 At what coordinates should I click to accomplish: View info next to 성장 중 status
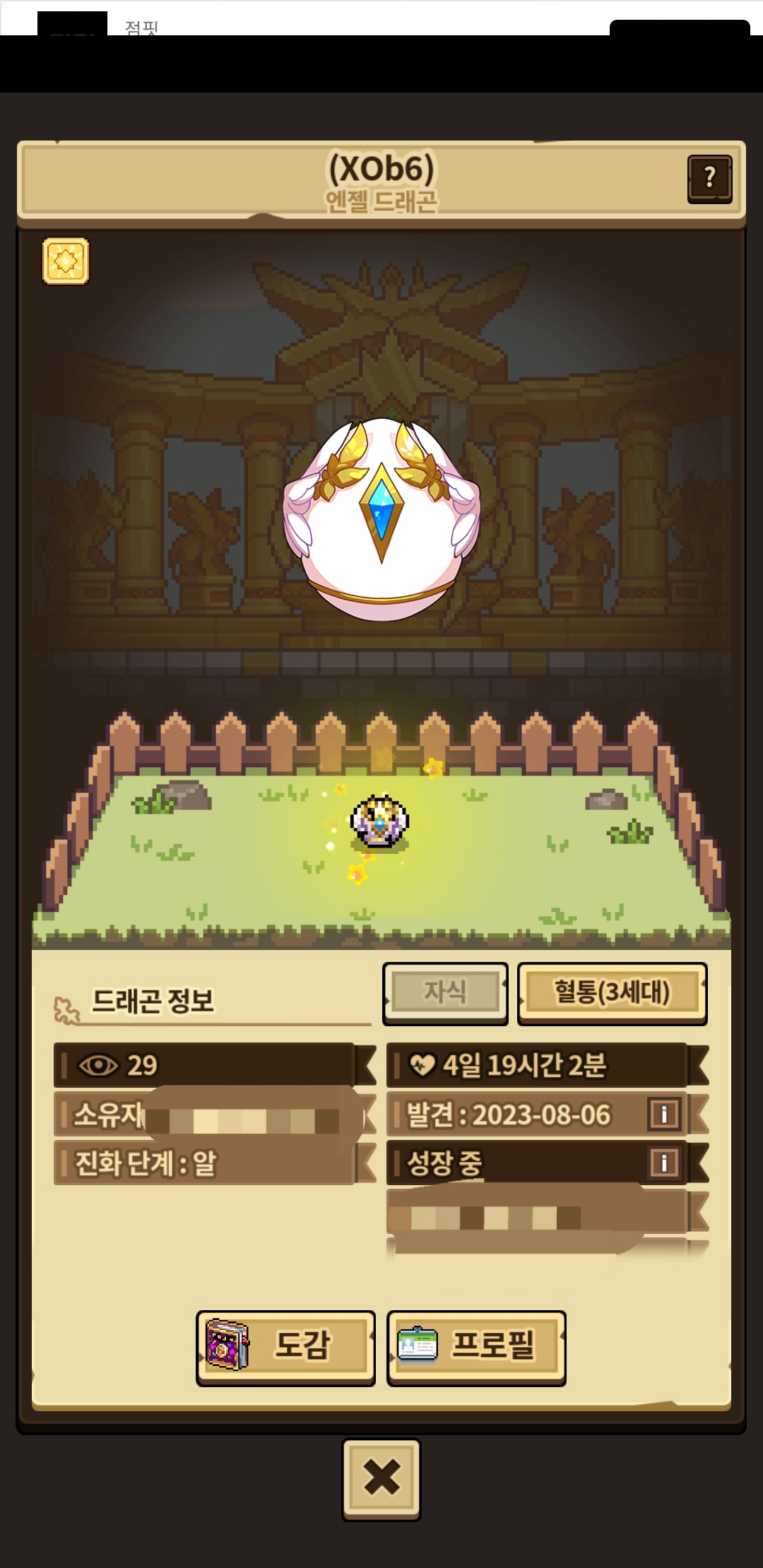point(664,1163)
